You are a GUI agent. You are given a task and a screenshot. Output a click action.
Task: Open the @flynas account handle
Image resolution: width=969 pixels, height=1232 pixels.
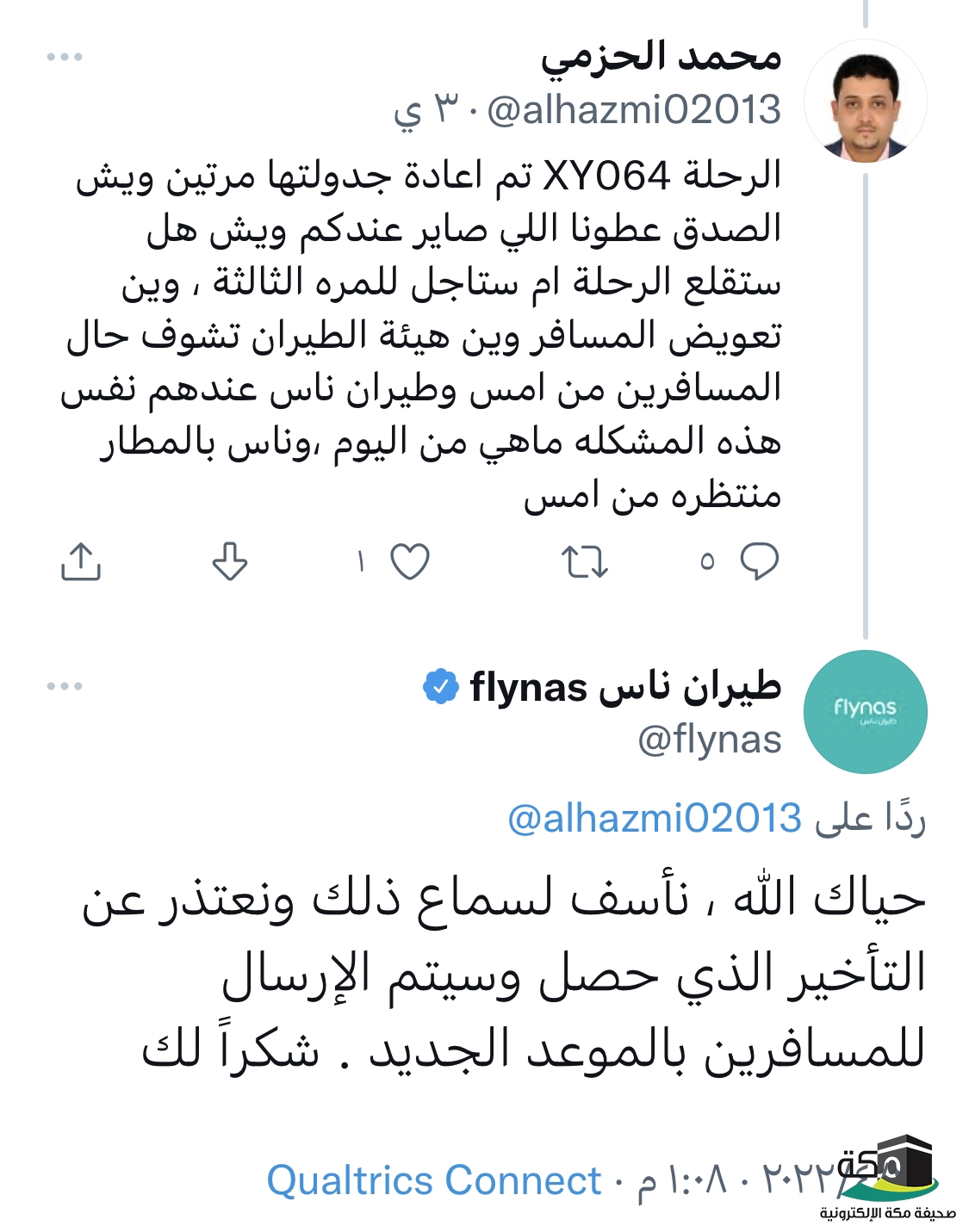click(x=710, y=740)
